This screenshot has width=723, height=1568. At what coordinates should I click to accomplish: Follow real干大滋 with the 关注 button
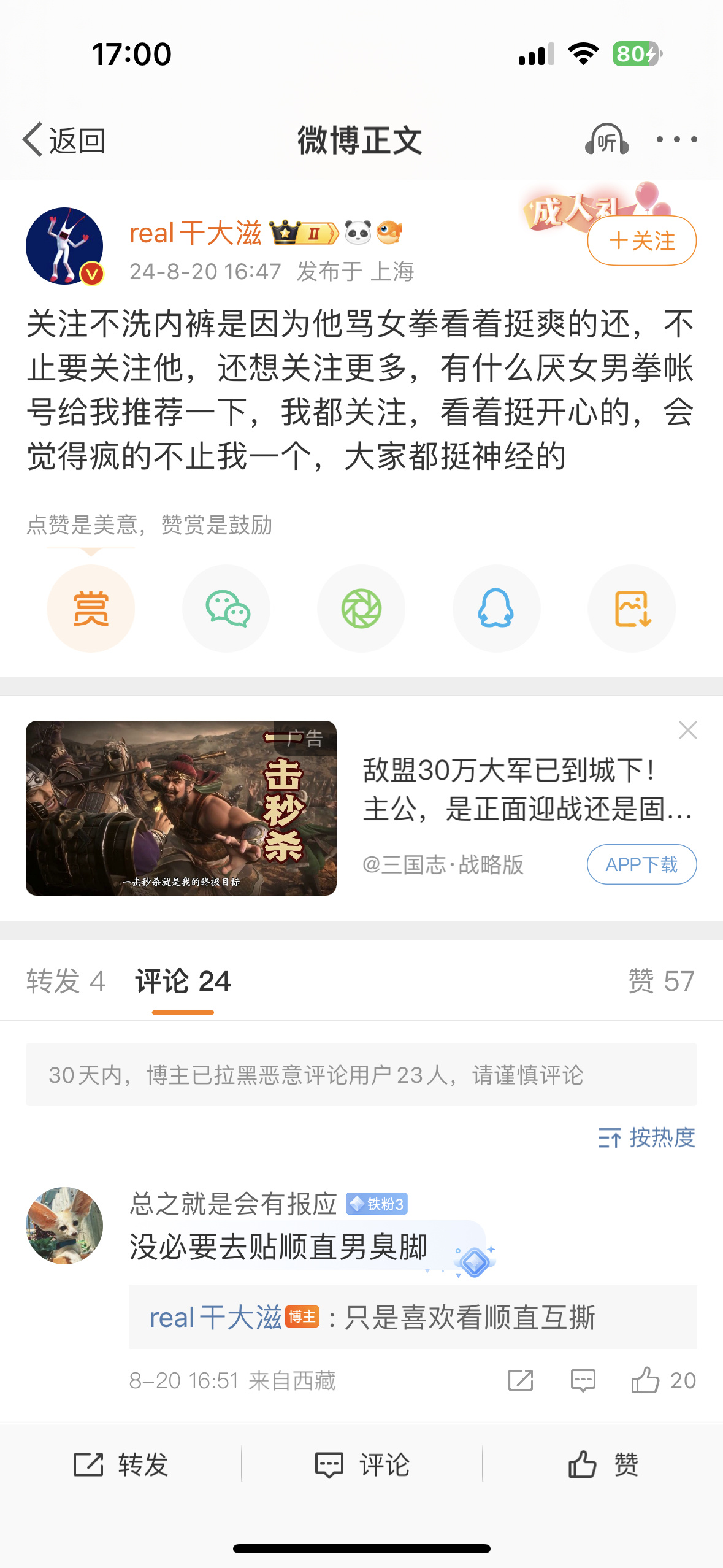[641, 240]
